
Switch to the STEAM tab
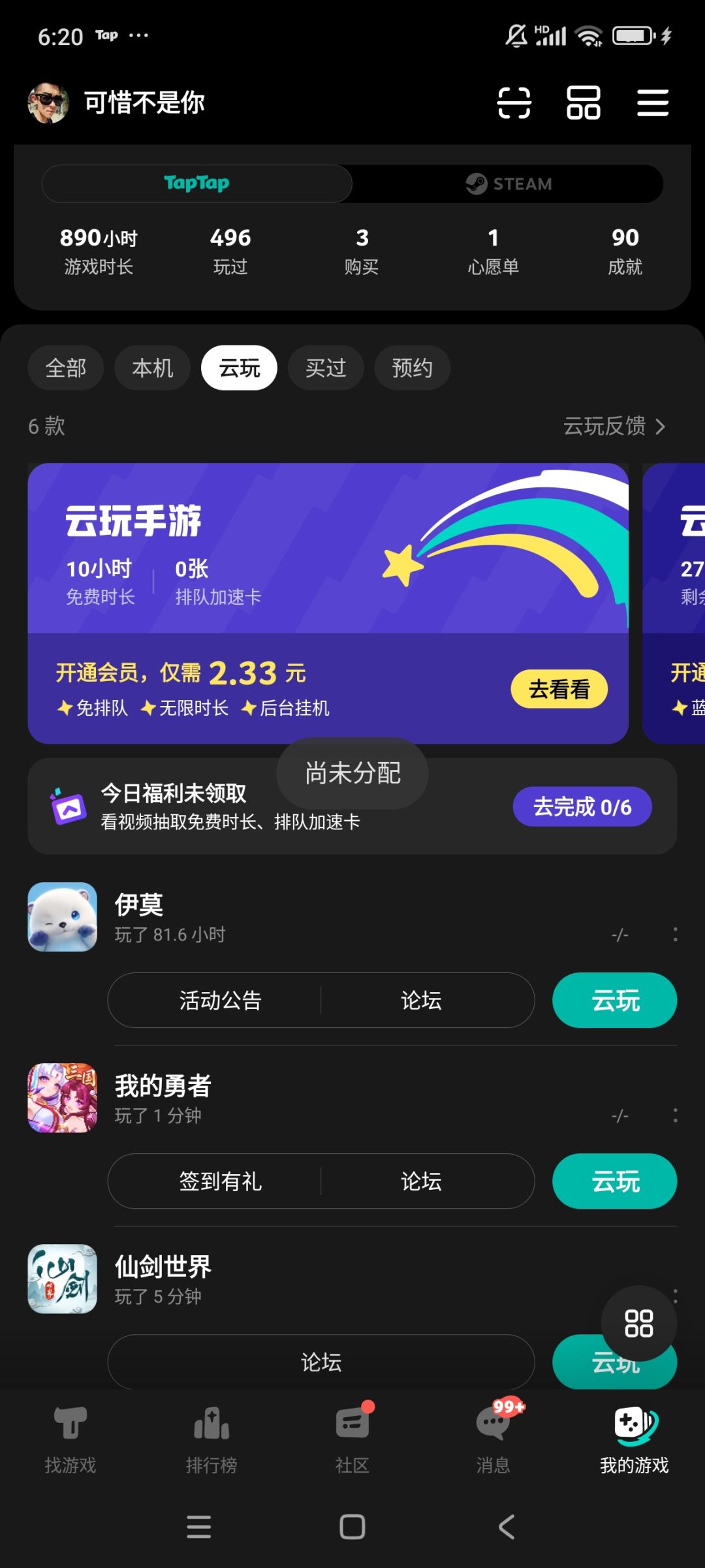tap(508, 184)
